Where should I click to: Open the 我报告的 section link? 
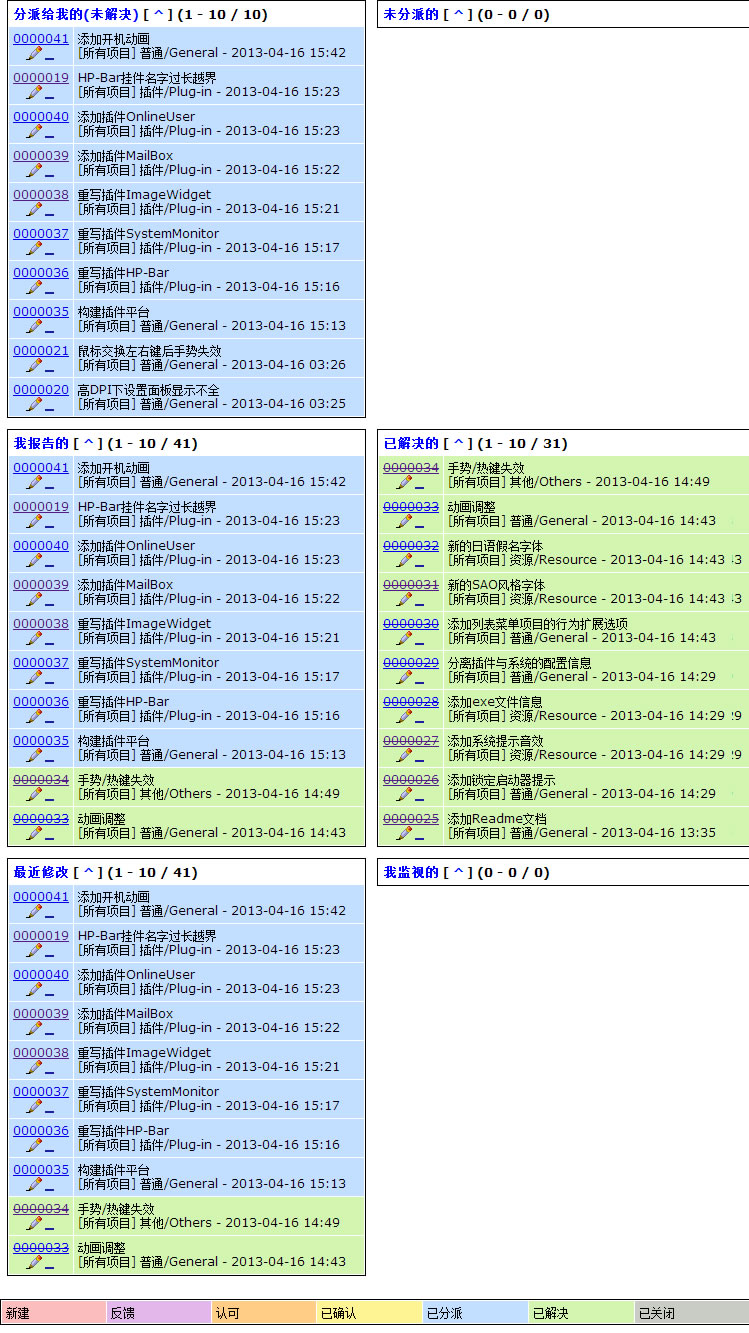pos(41,444)
